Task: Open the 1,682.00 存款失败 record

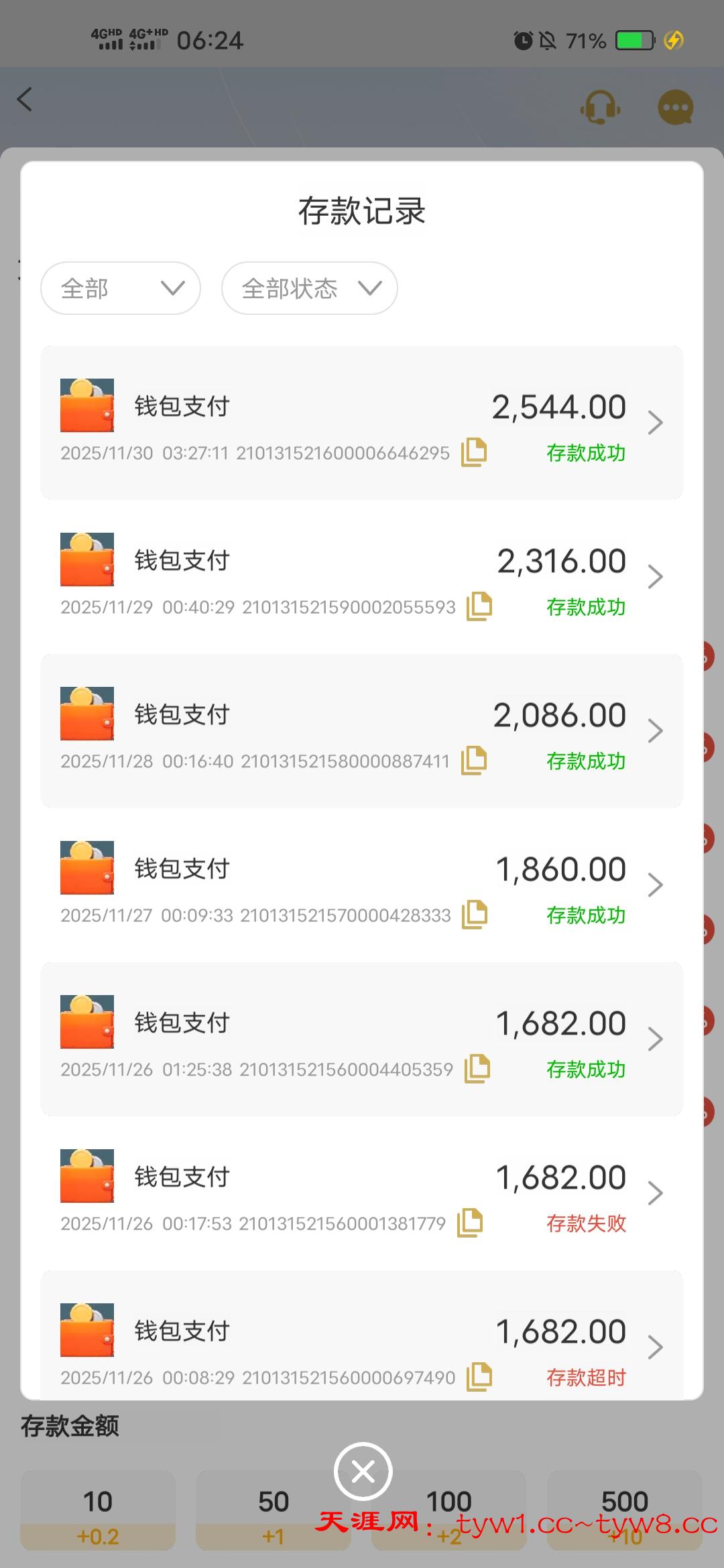Action: click(654, 1193)
